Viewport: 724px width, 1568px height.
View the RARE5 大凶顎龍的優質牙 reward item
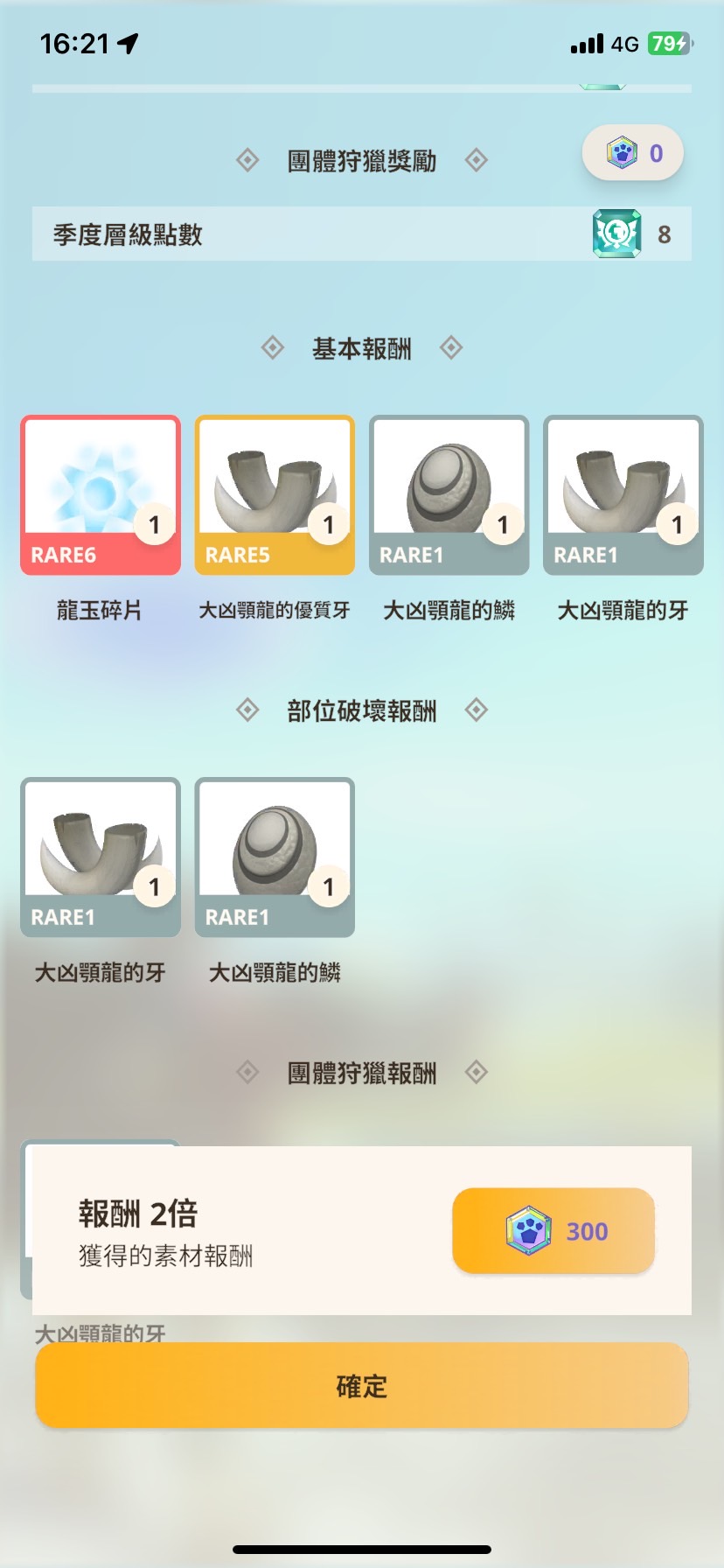[275, 495]
